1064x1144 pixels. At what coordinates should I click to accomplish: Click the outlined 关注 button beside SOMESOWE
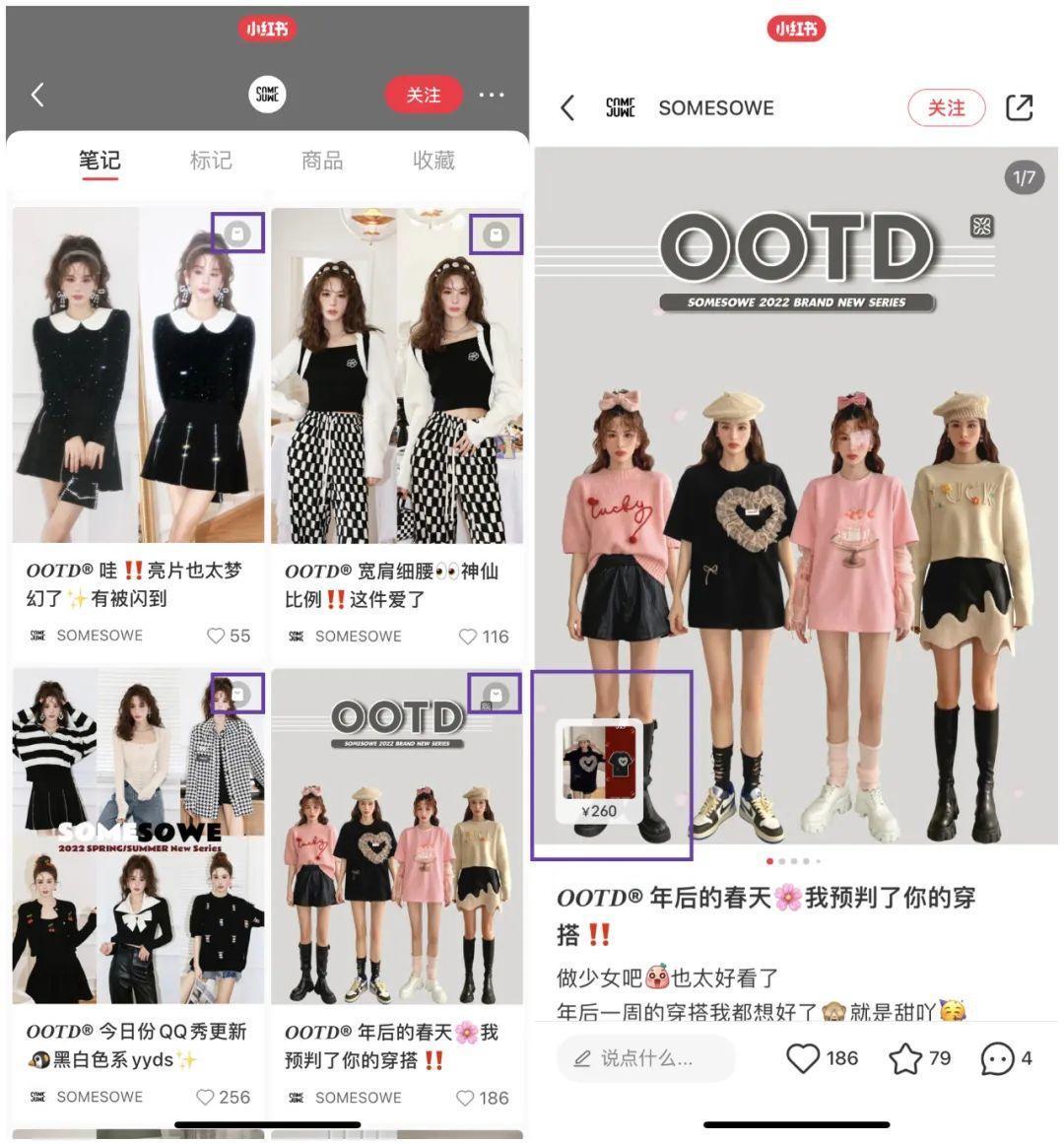(x=946, y=107)
